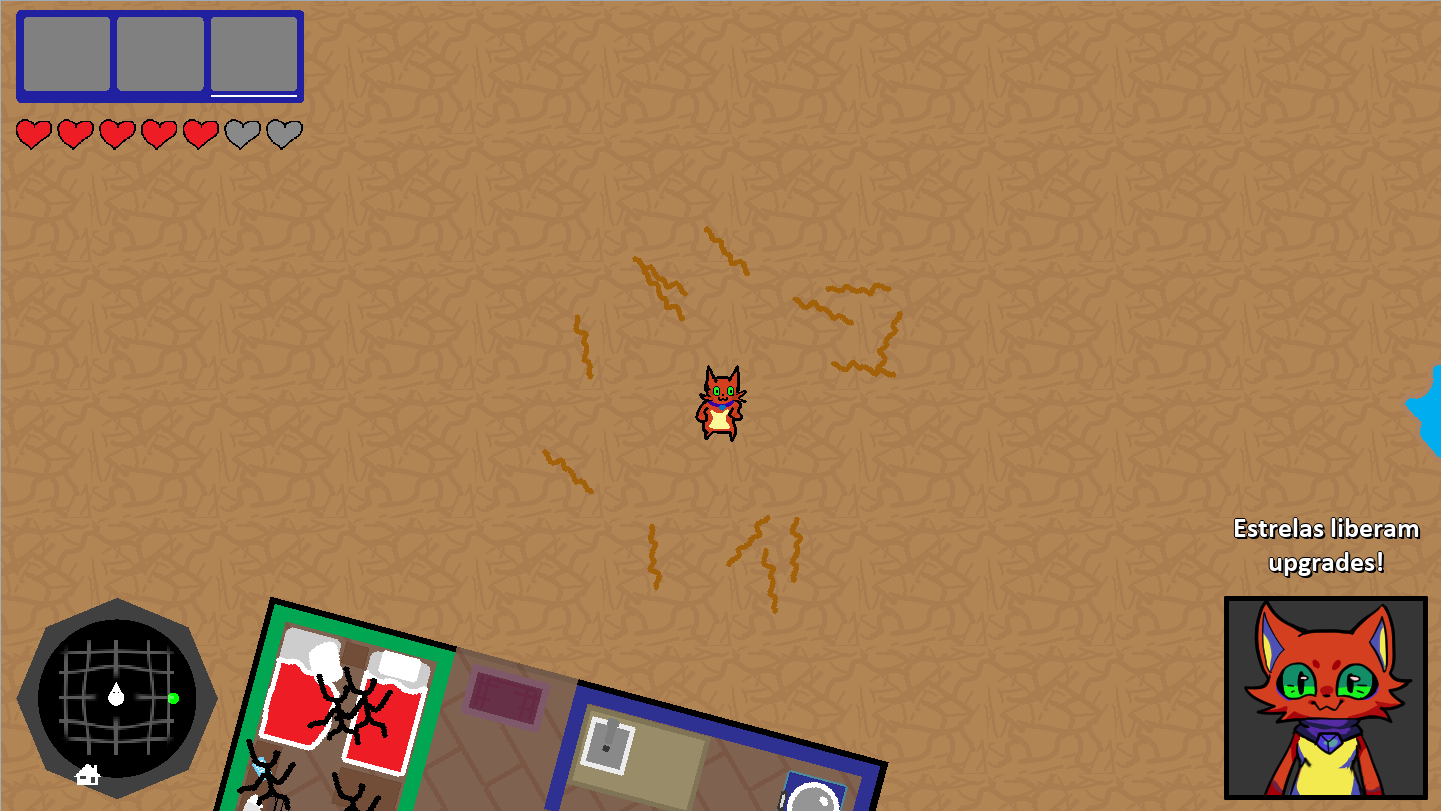Tap the fox character portrait
The width and height of the screenshot is (1441, 811).
click(x=1326, y=698)
